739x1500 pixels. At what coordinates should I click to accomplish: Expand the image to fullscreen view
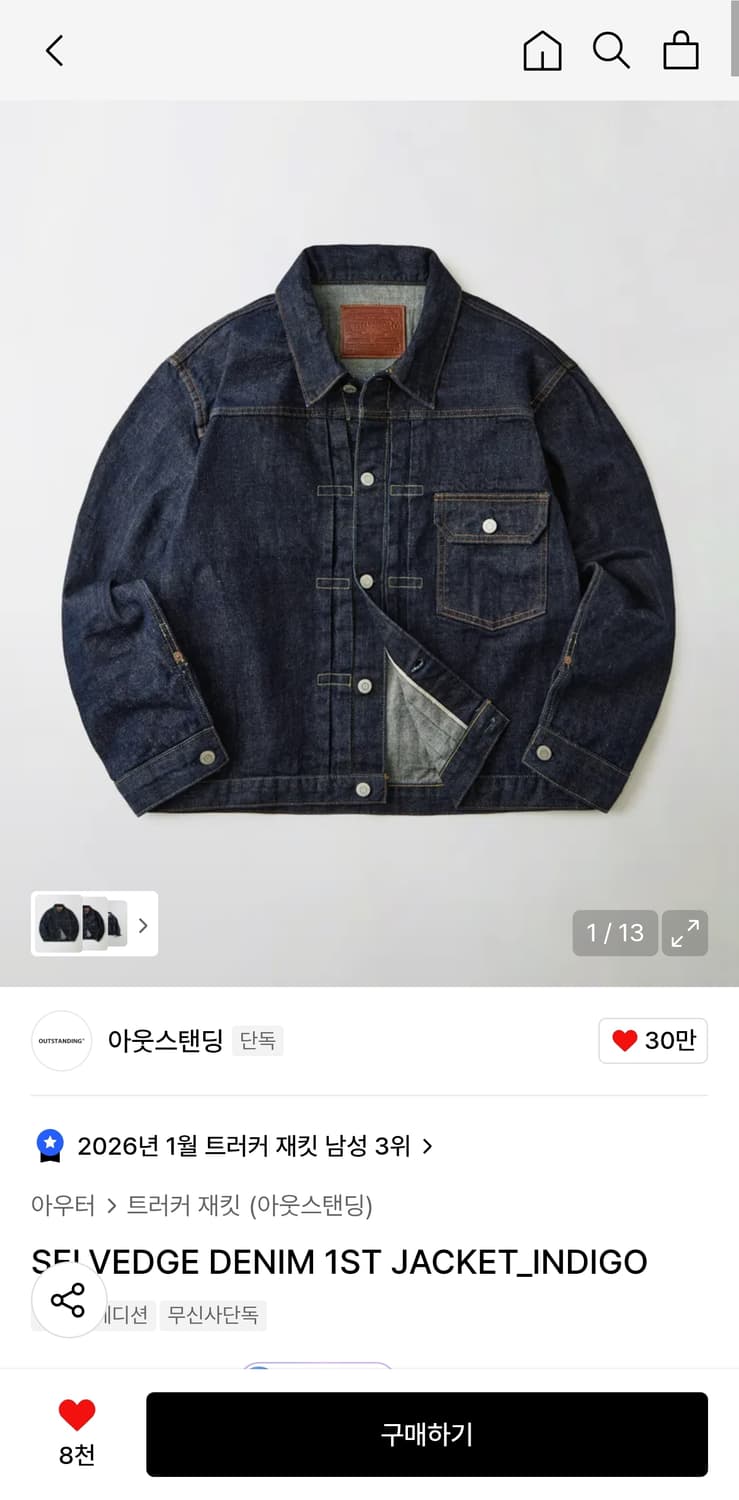pyautogui.click(x=685, y=932)
